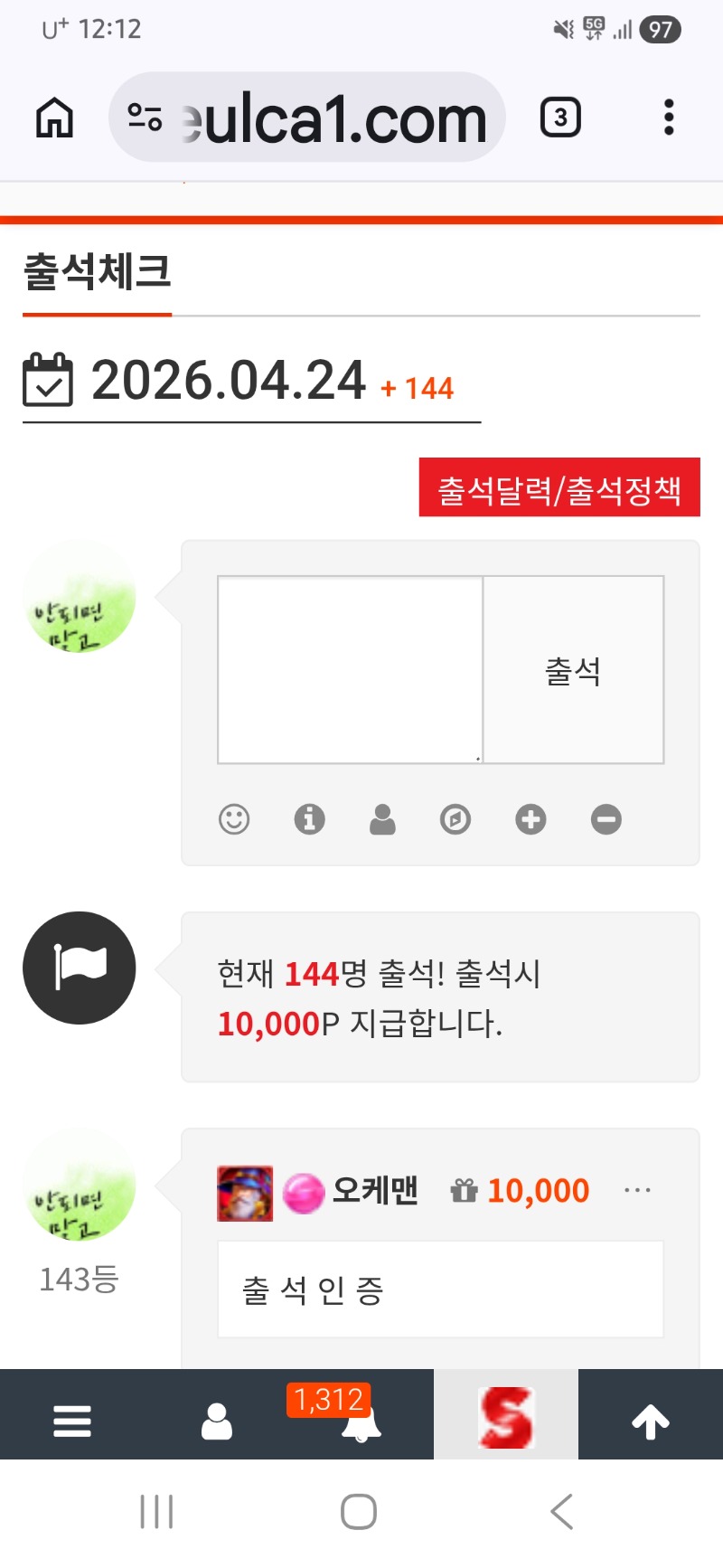Image resolution: width=723 pixels, height=1568 pixels.
Task: Enlarge text box with plus icon
Action: (x=531, y=819)
